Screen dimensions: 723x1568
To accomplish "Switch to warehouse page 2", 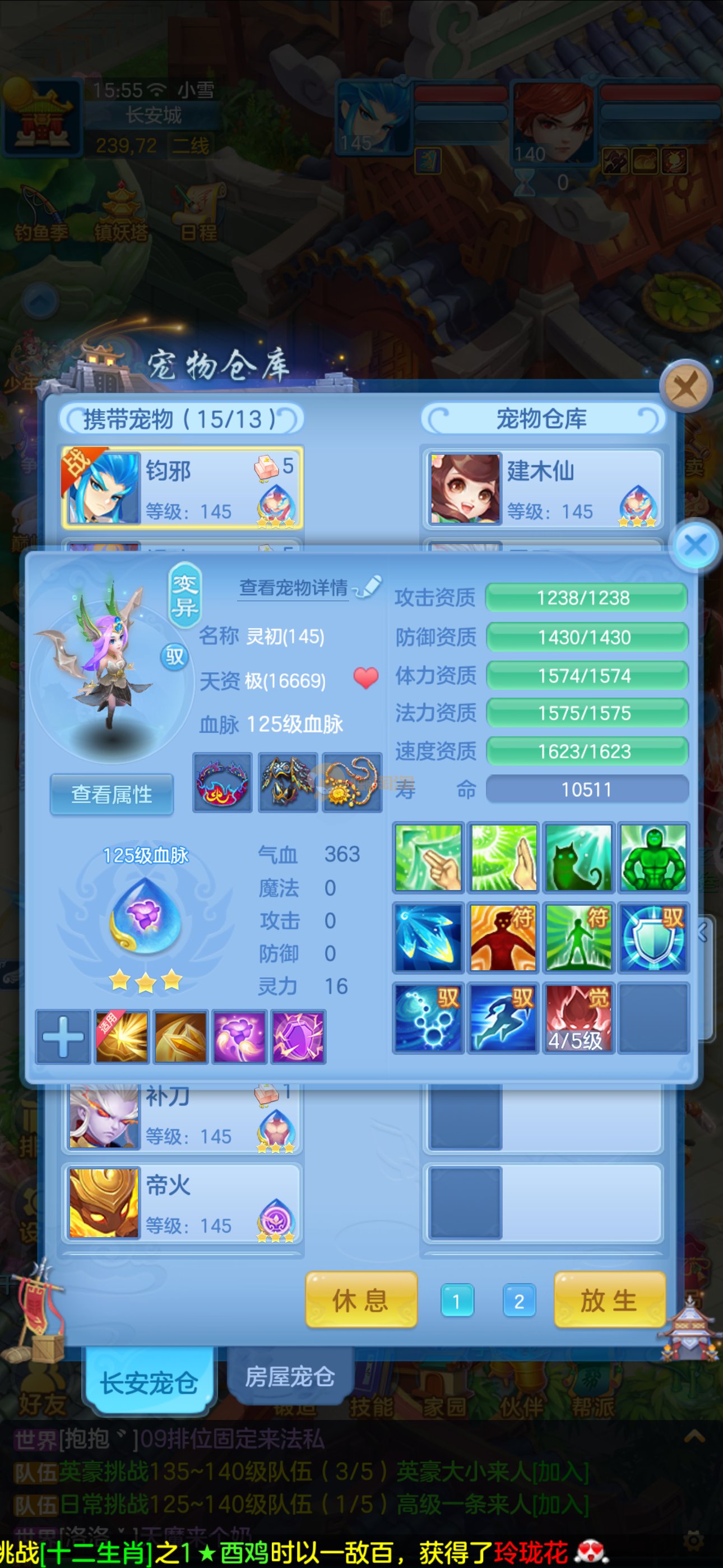I will coord(518,1302).
